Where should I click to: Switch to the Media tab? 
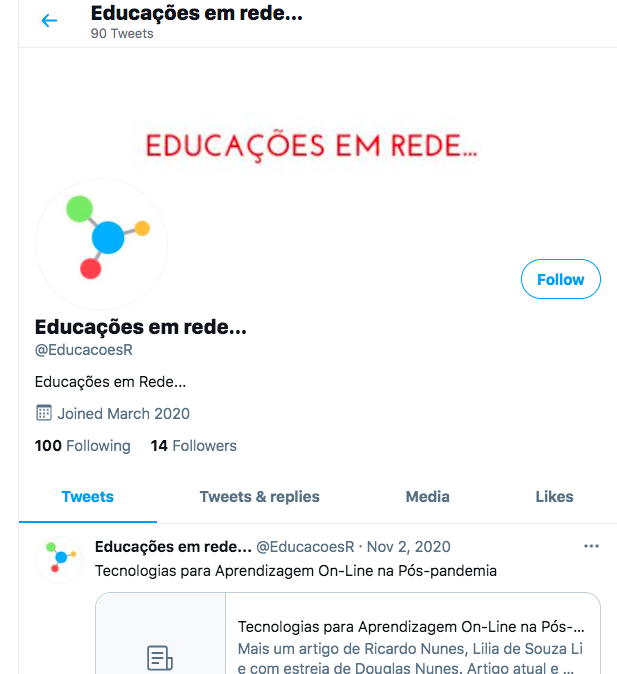pyautogui.click(x=427, y=497)
